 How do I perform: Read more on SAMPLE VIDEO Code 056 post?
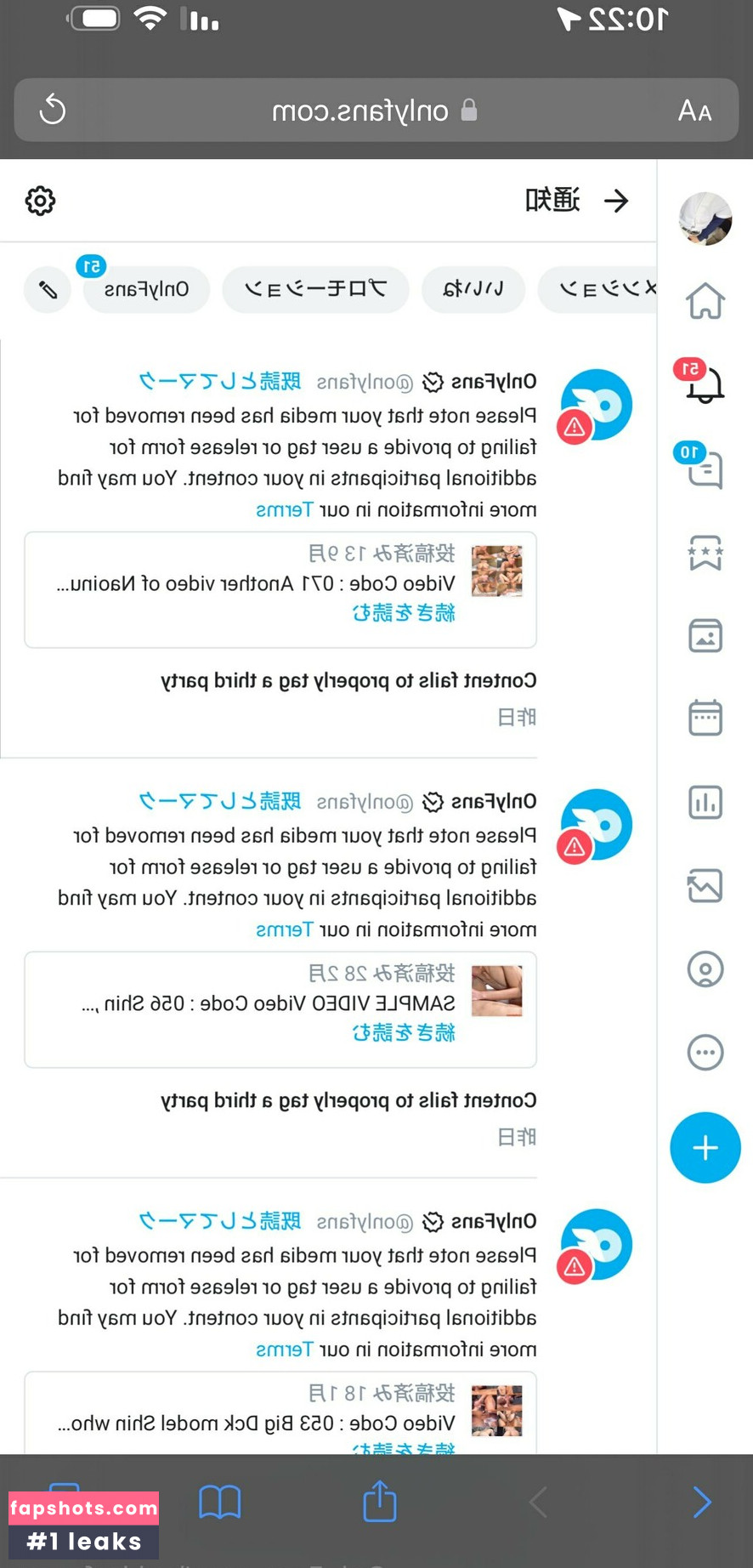coord(404,1033)
